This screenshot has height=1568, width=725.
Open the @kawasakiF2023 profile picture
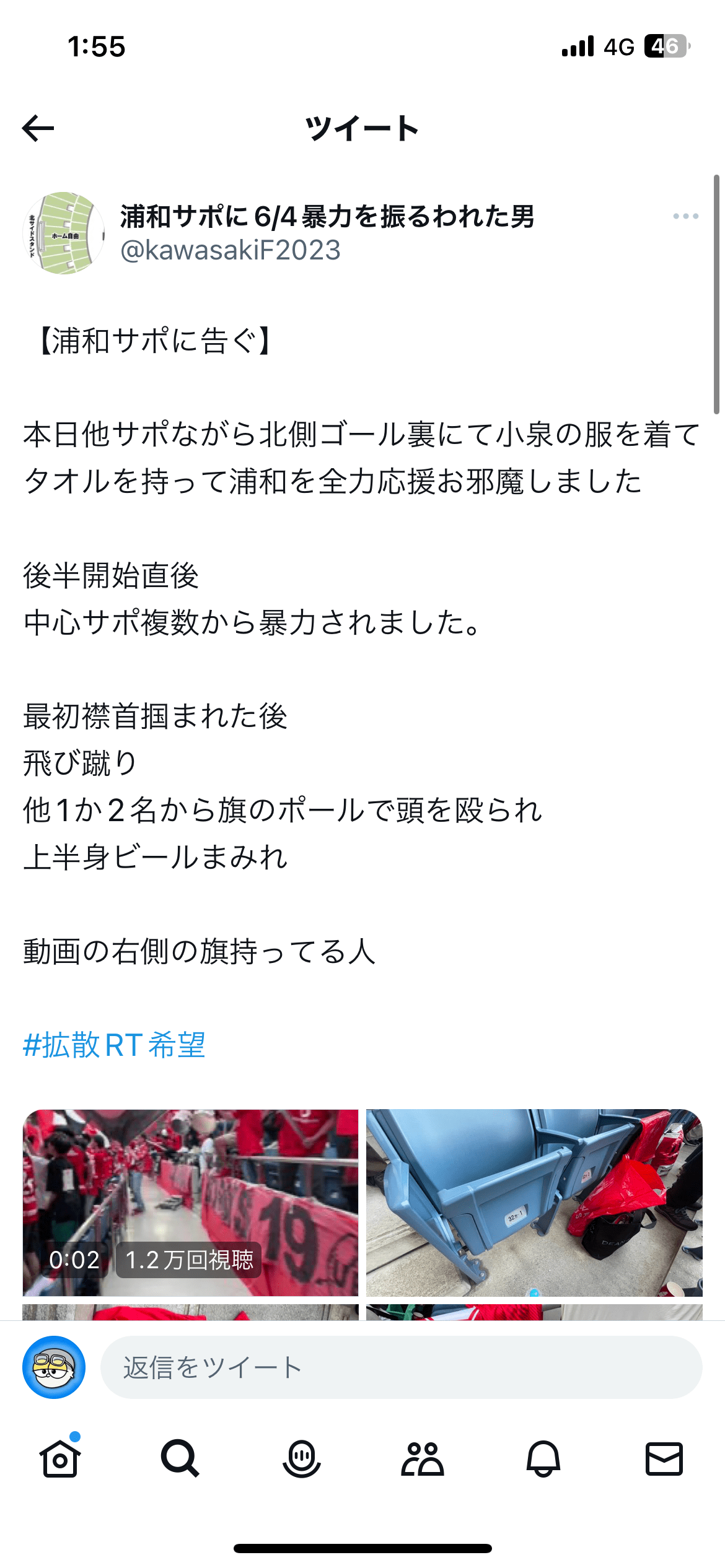[x=63, y=233]
